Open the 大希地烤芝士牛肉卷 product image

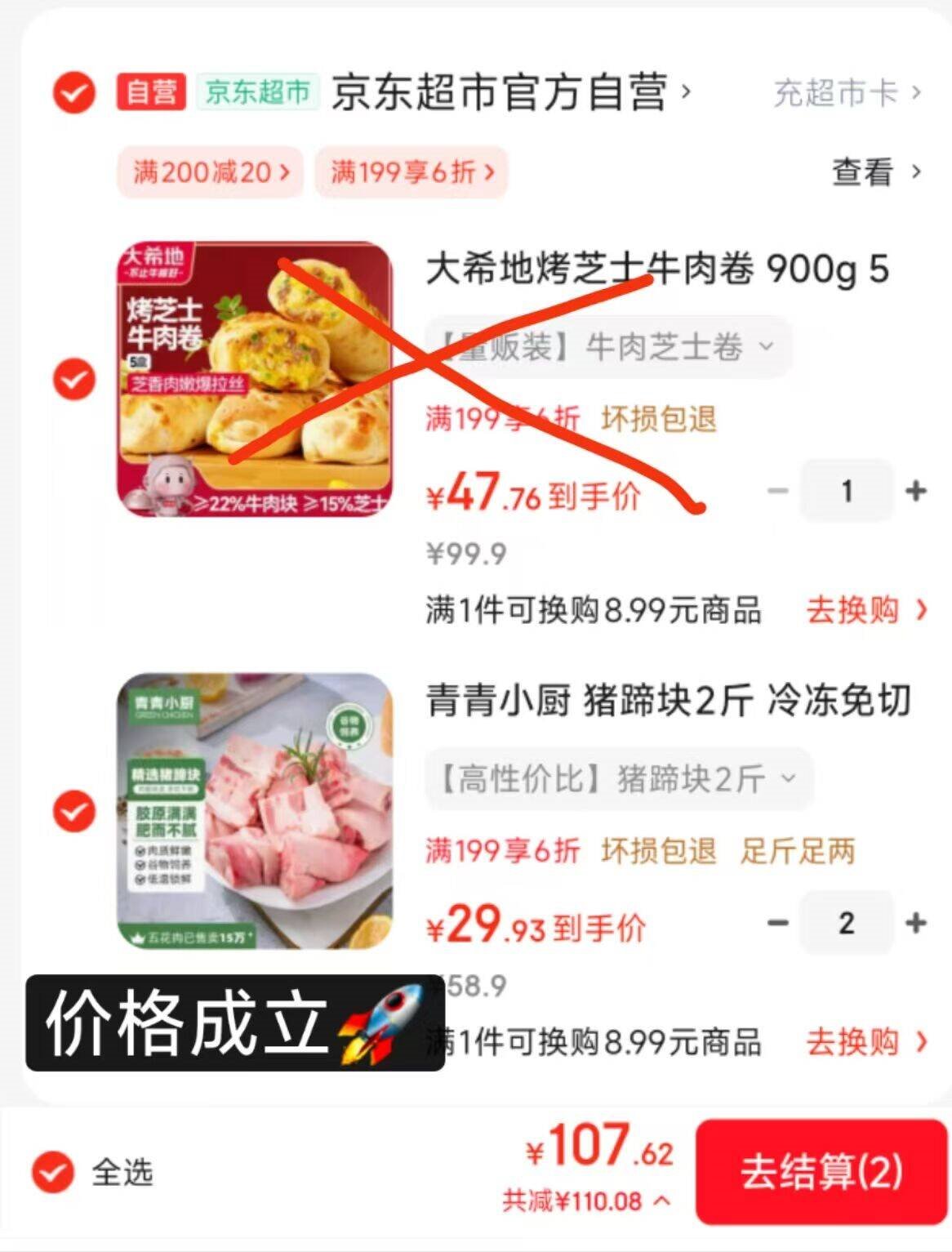click(x=255, y=380)
